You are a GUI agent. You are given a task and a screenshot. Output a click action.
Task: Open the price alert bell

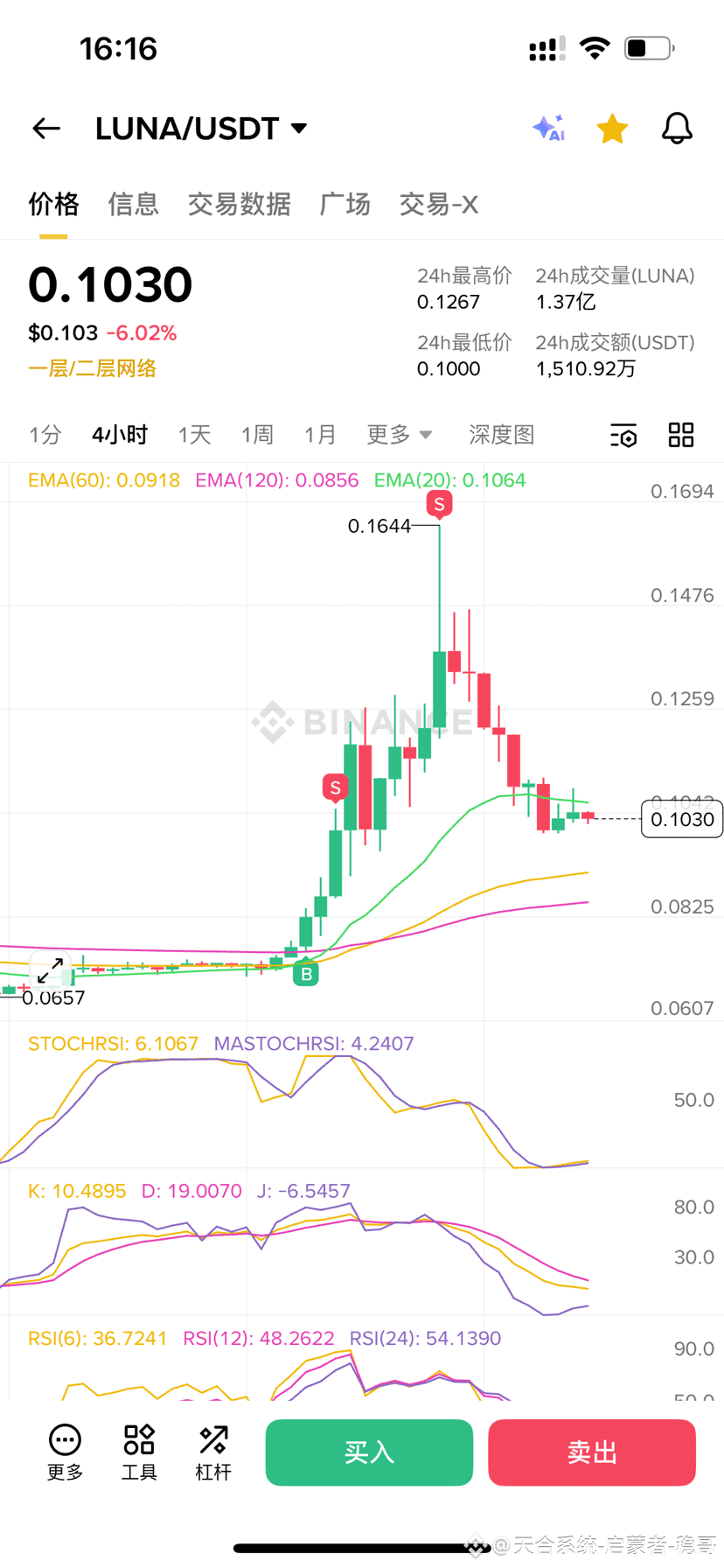pos(676,129)
